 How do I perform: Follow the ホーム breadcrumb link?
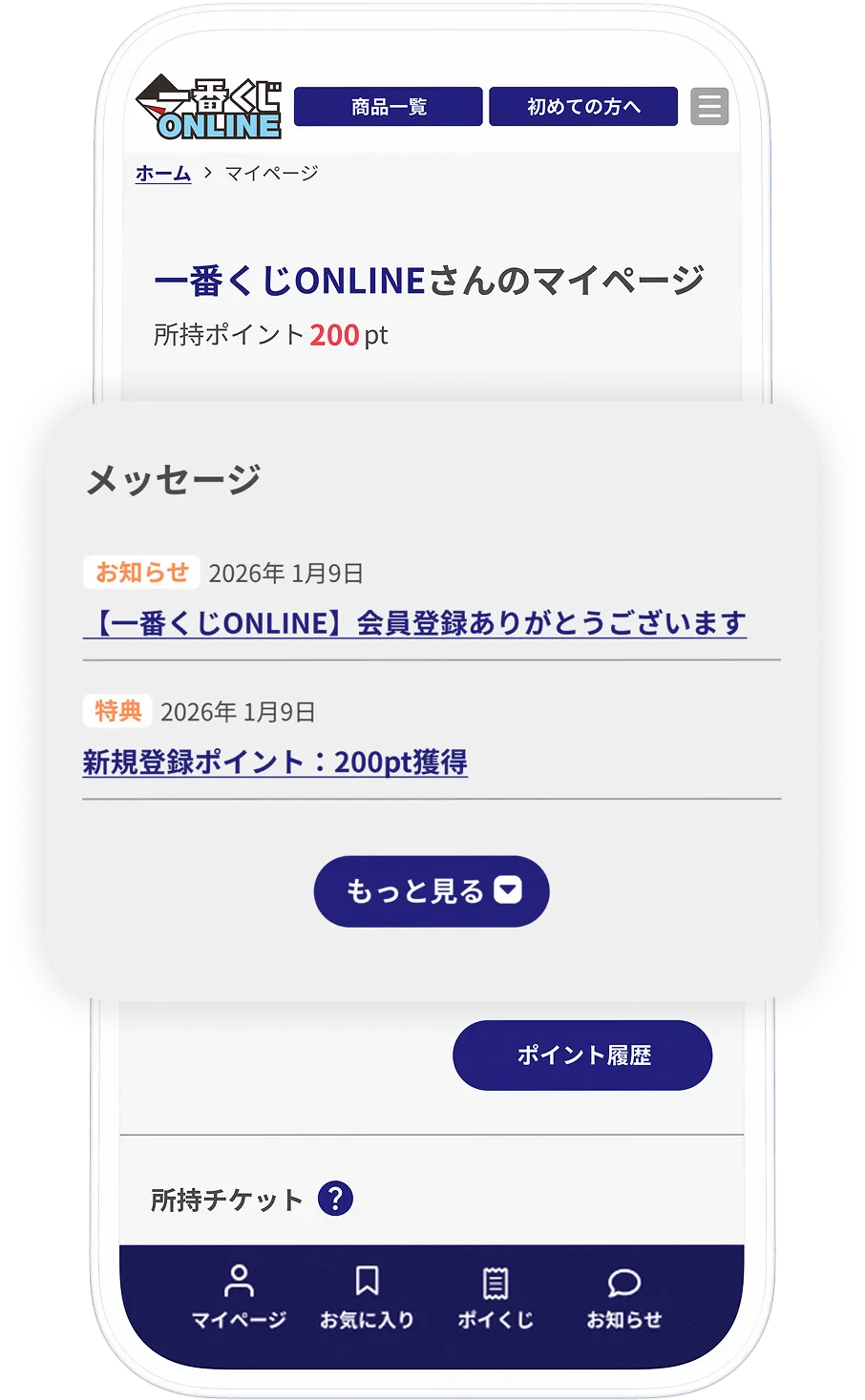162,174
